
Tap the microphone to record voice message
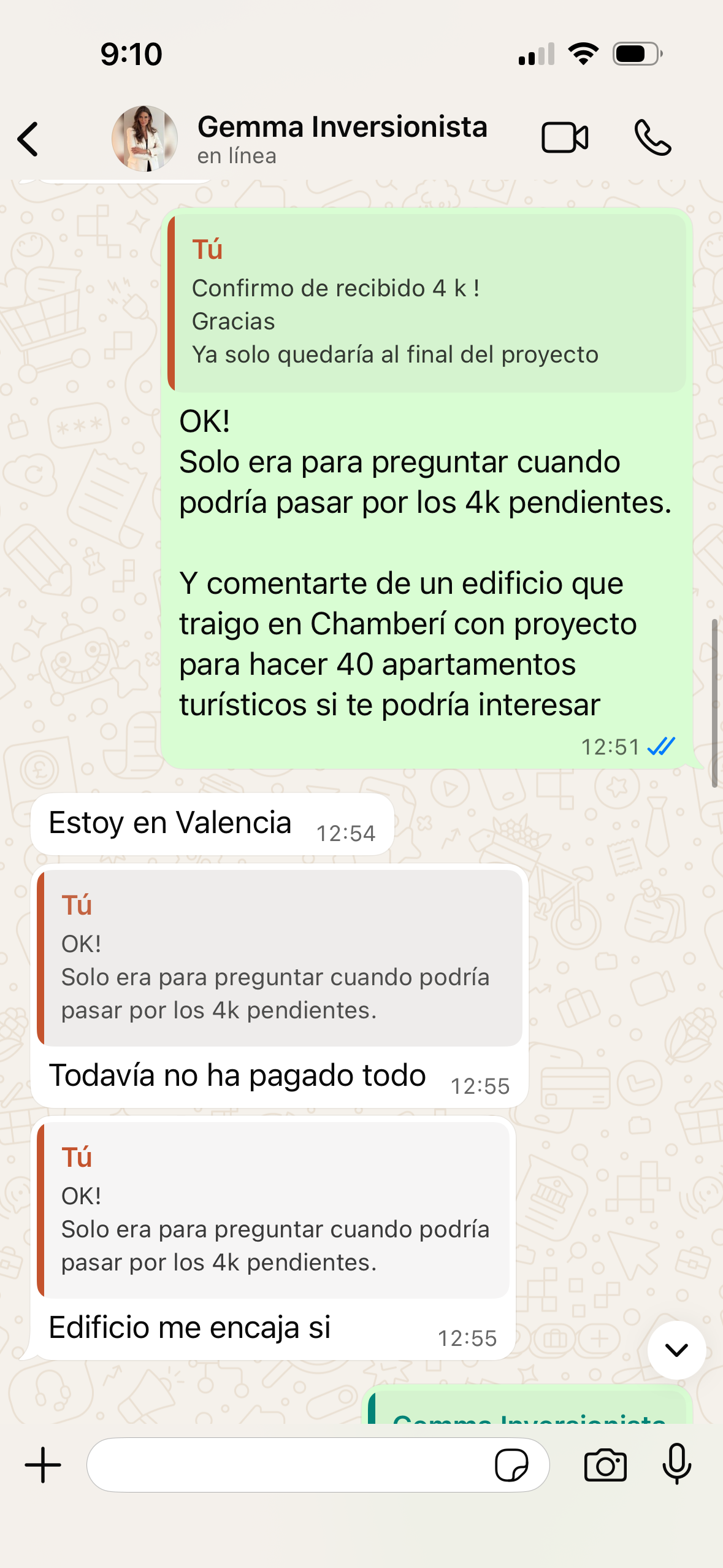677,1465
